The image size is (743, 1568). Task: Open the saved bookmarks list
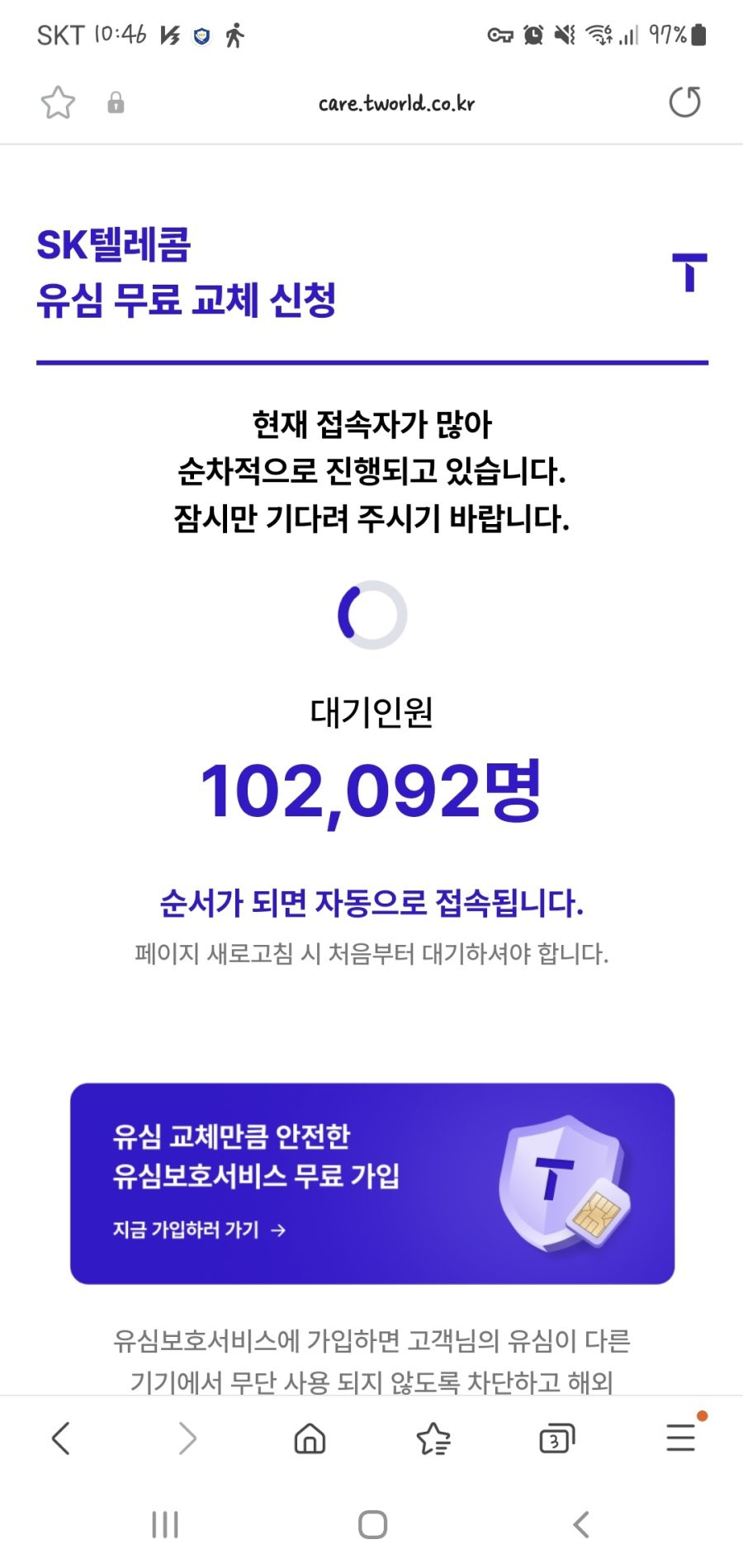[x=433, y=1438]
